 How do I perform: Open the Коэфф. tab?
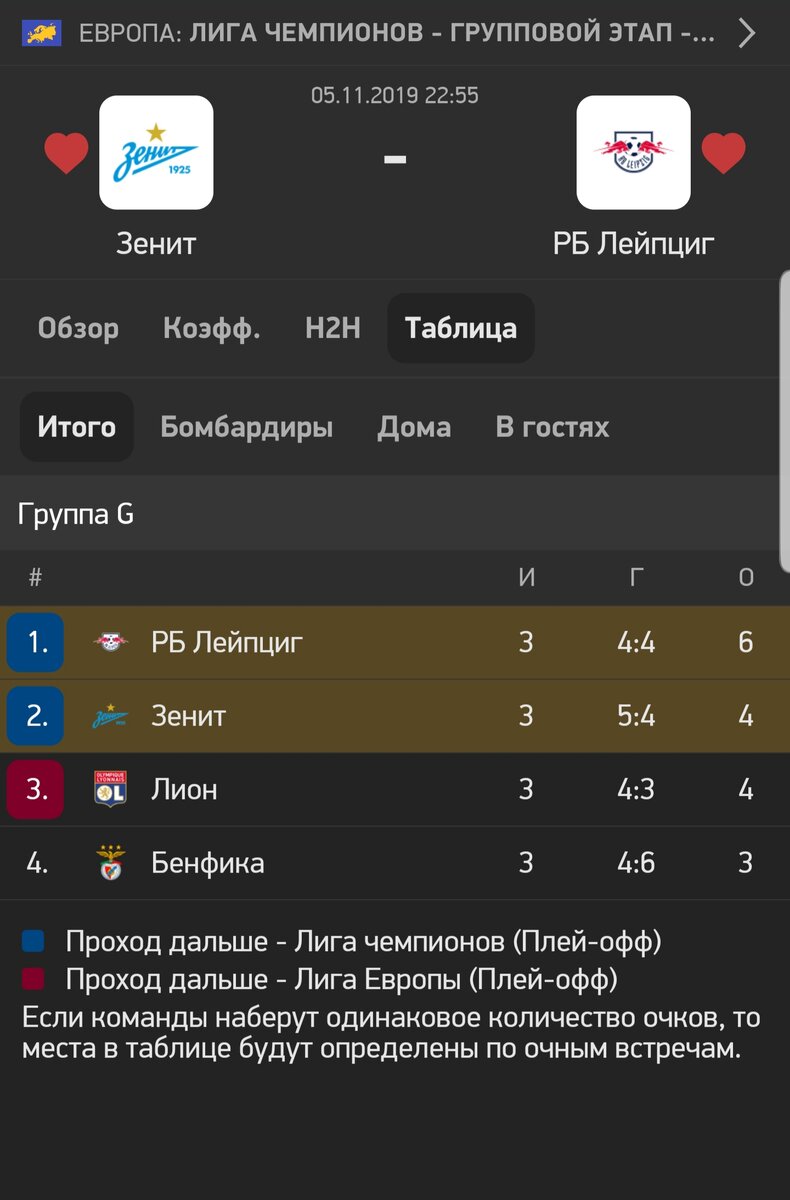[211, 328]
